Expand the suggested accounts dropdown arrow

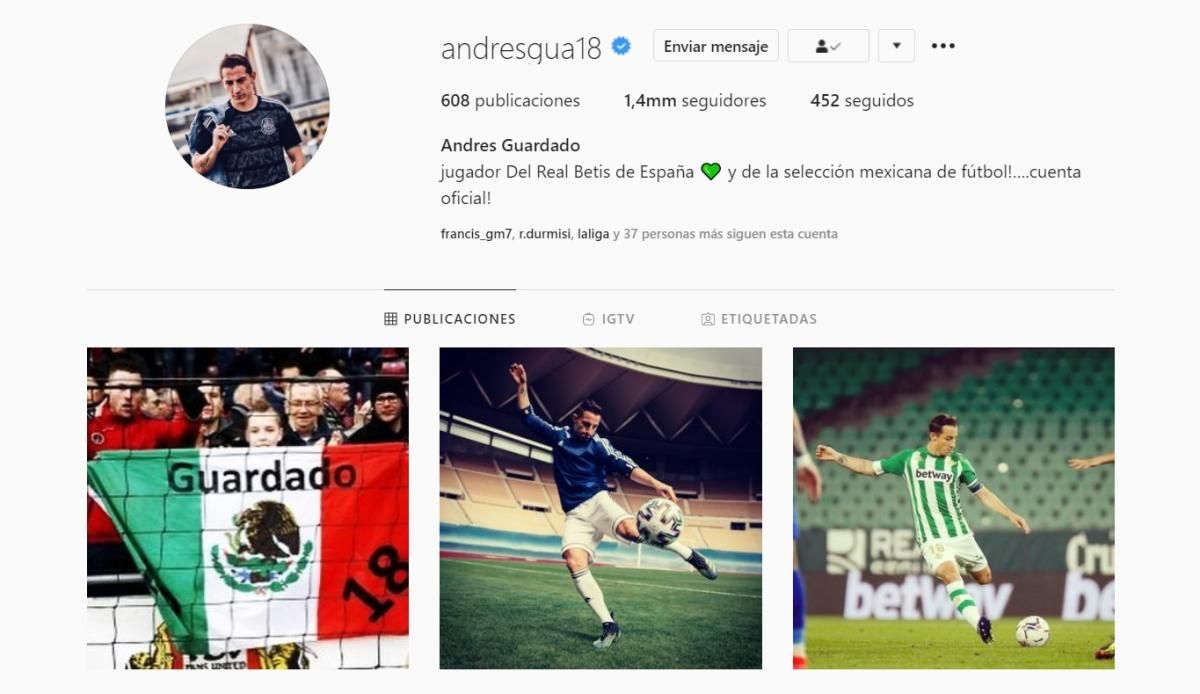896,46
